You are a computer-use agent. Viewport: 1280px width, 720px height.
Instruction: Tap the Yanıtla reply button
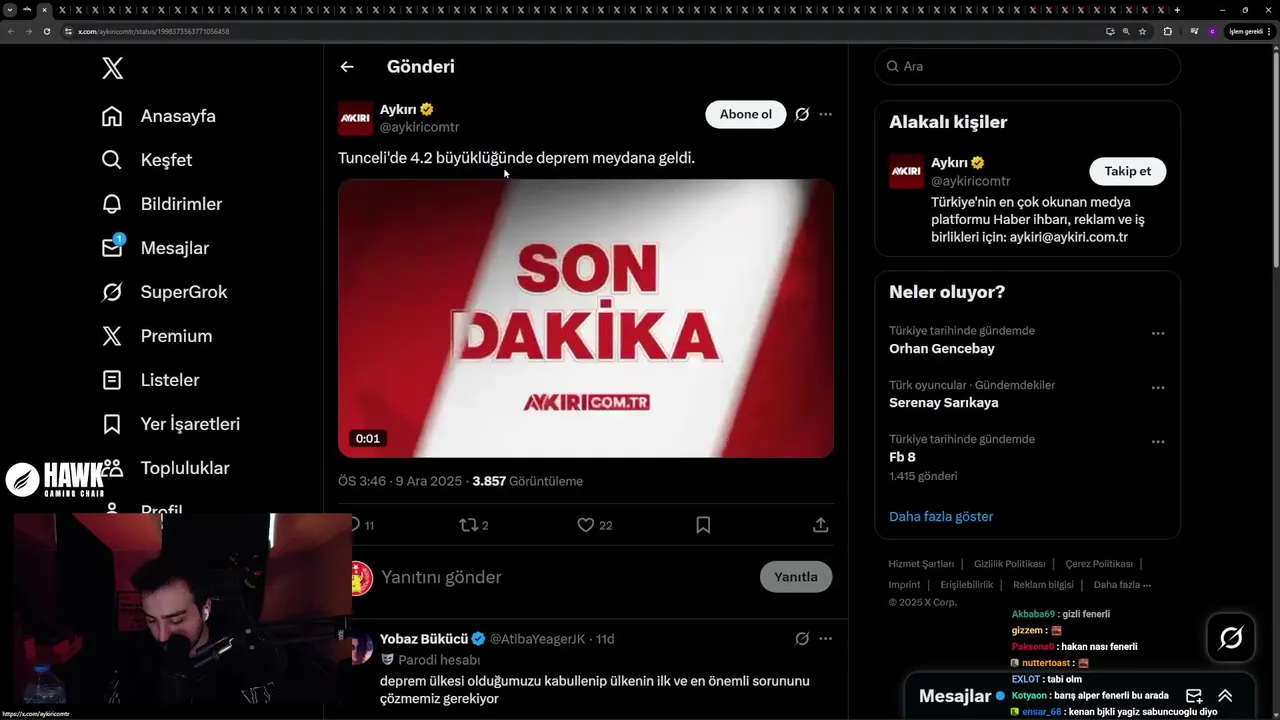pos(795,577)
